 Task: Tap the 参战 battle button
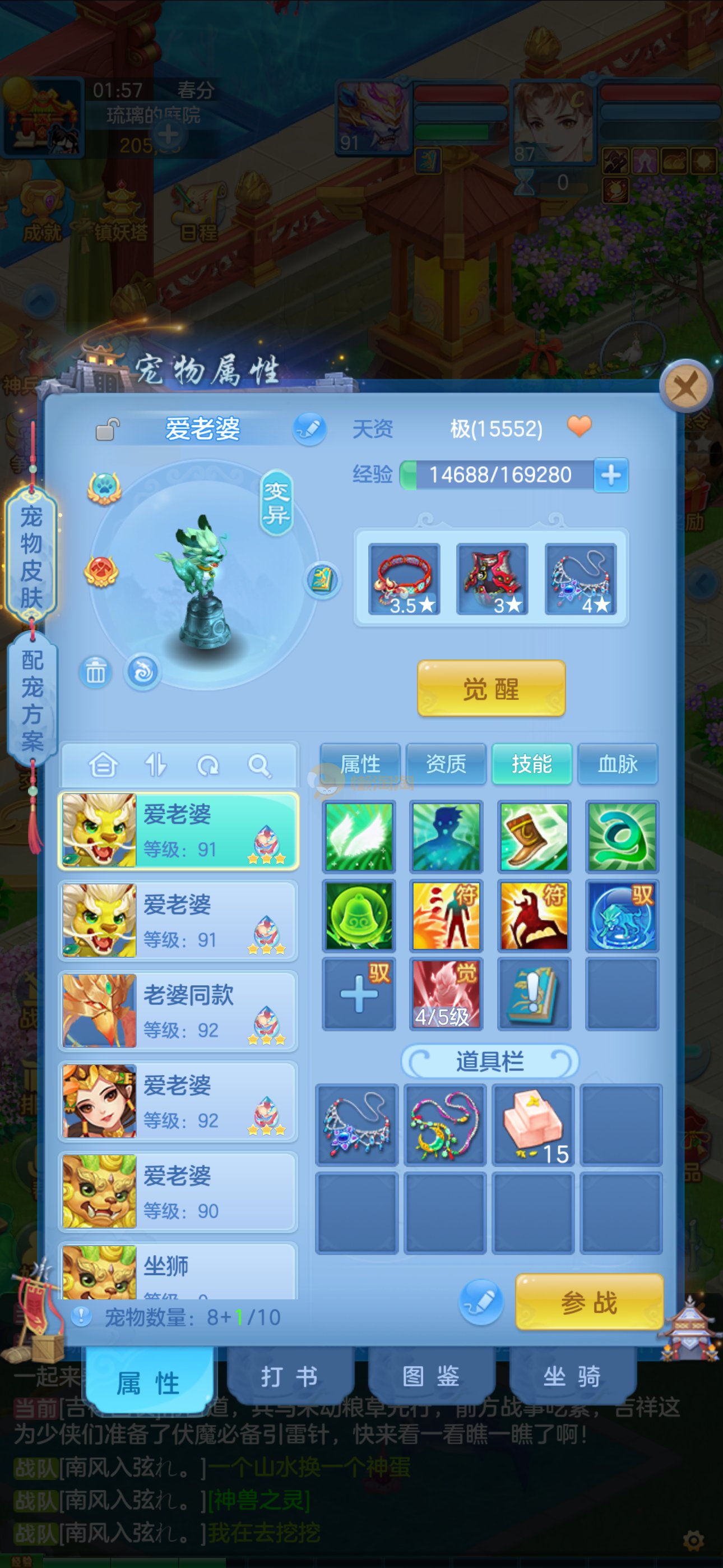(x=588, y=1303)
